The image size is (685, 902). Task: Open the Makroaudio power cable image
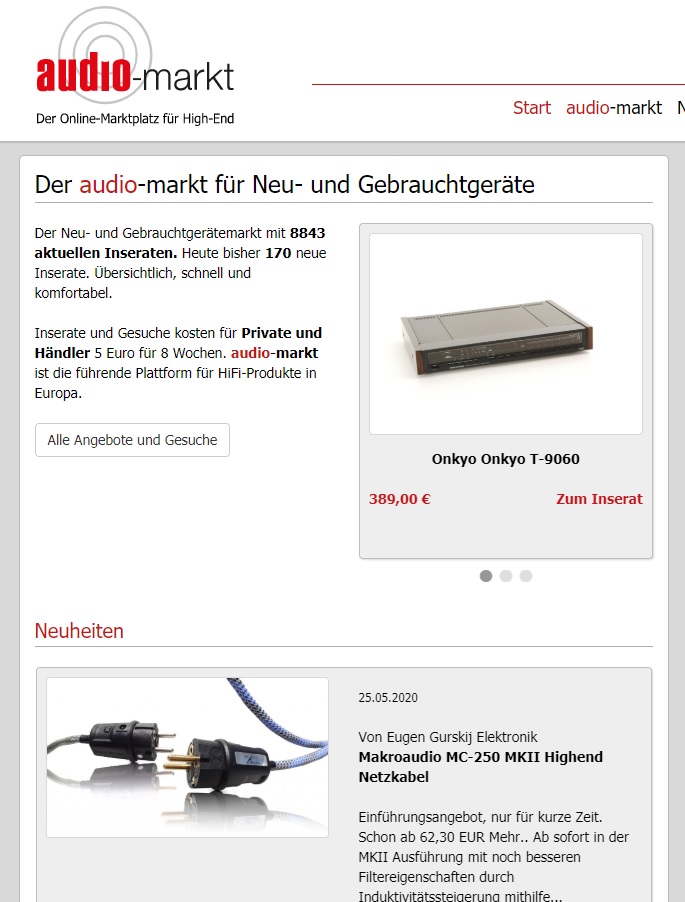click(x=187, y=757)
